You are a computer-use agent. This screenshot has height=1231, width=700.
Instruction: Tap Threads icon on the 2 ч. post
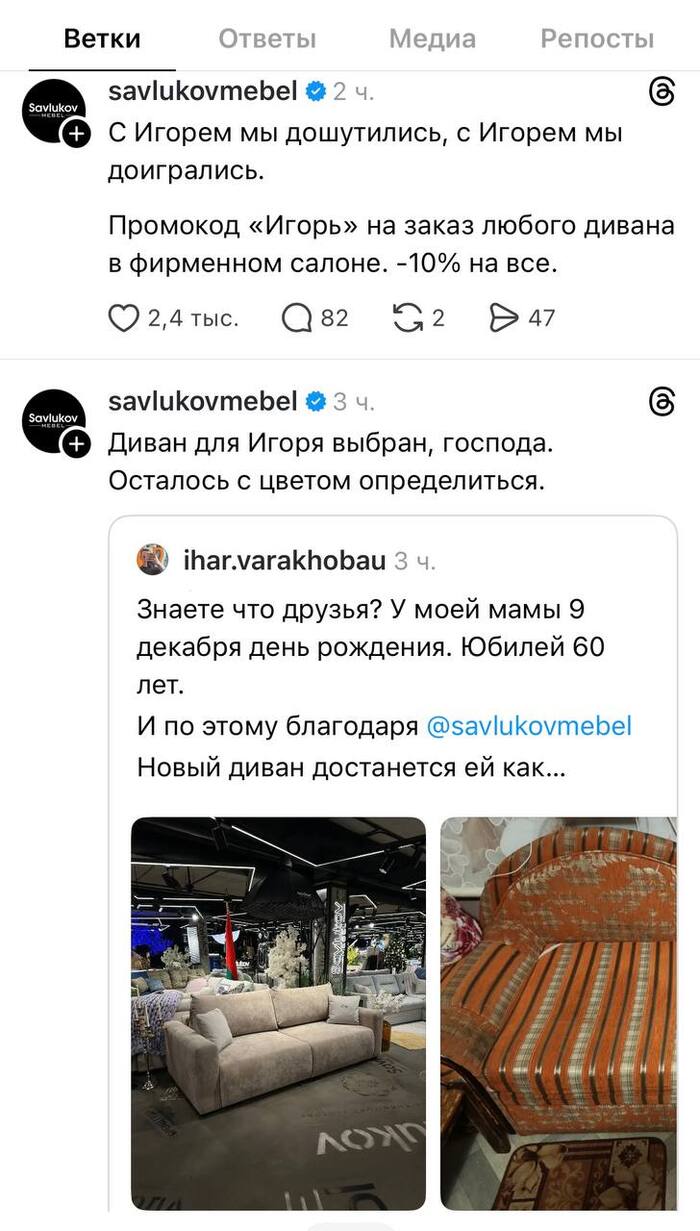coord(662,93)
